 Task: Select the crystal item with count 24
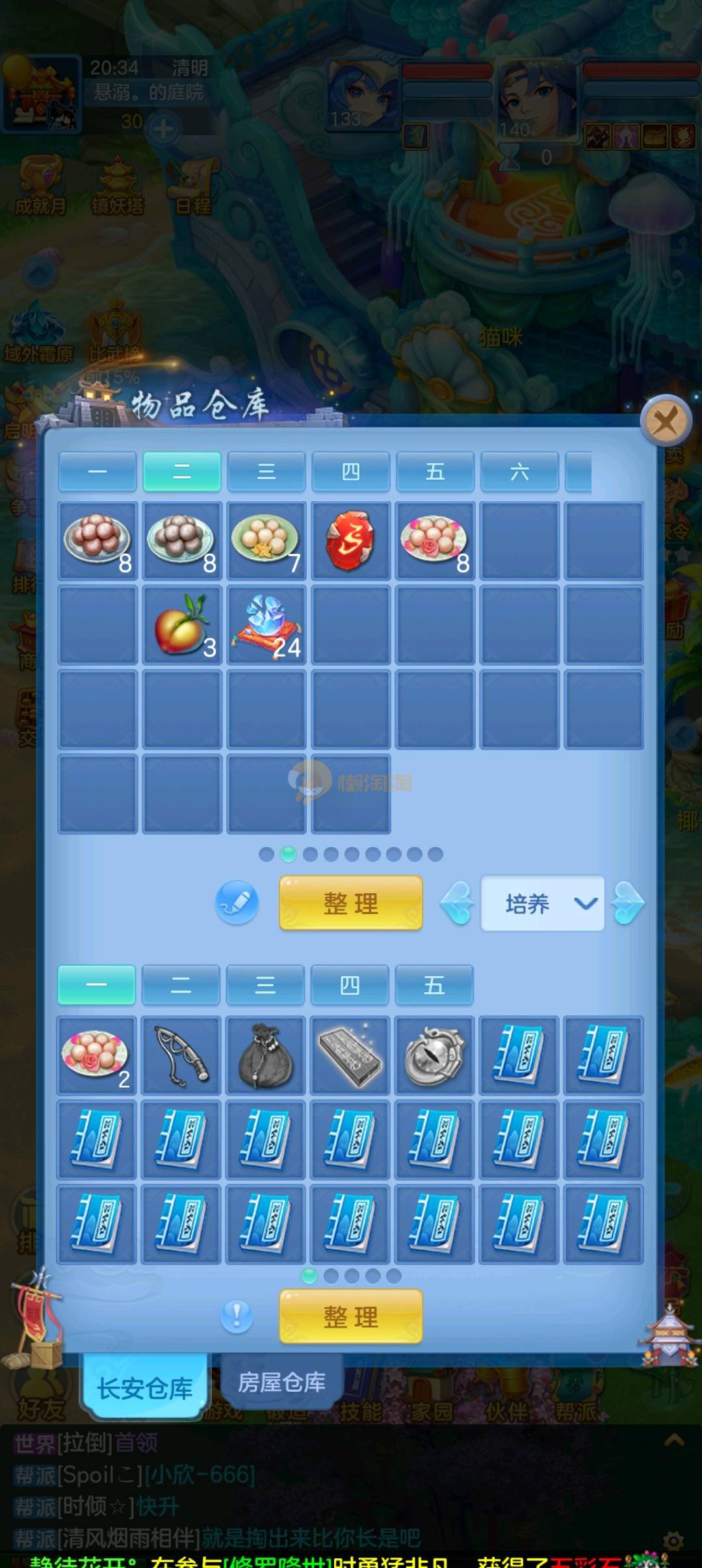click(x=266, y=625)
